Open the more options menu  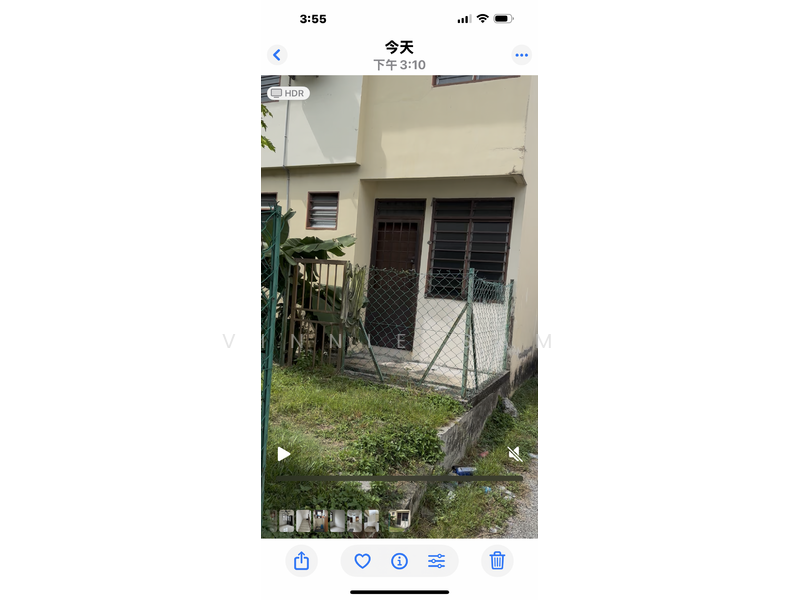(521, 55)
